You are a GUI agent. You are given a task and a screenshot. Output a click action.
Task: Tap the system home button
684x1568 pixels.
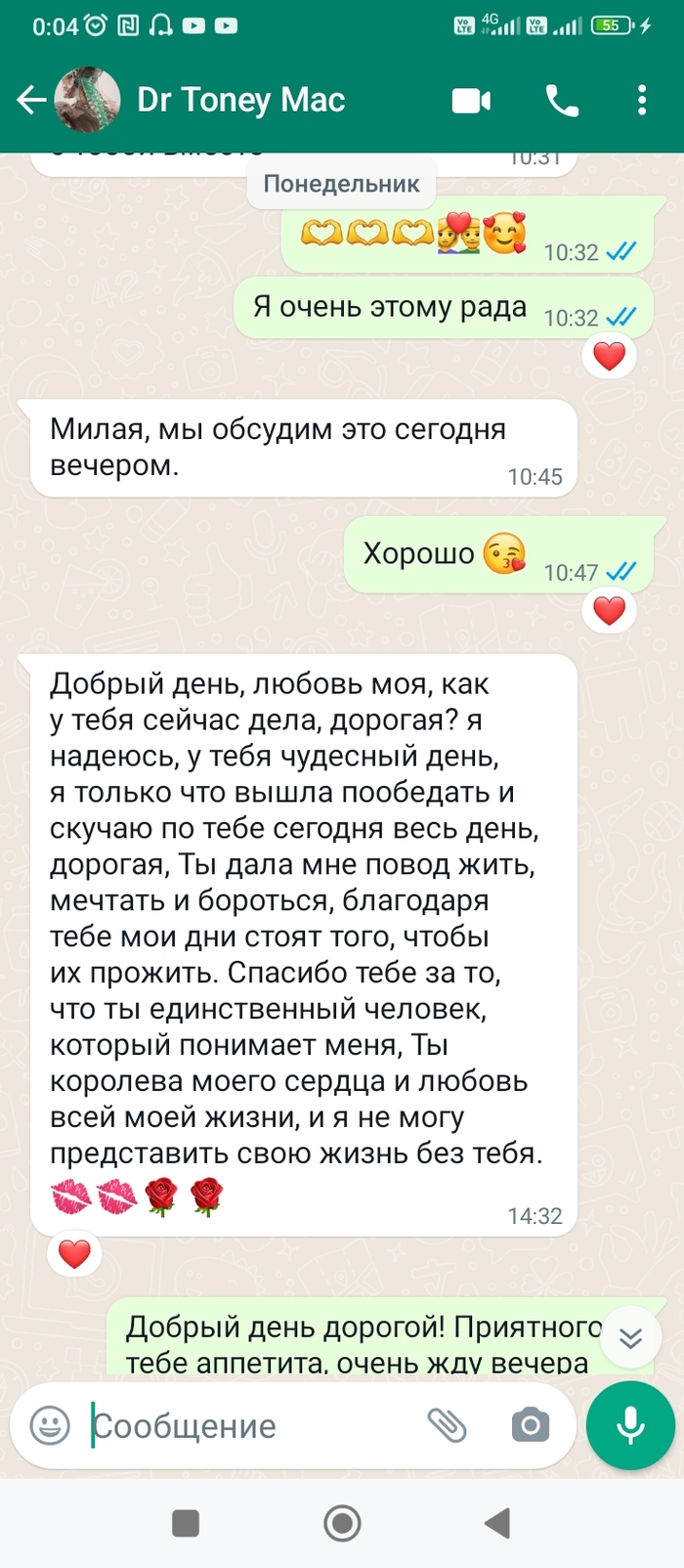(x=342, y=1522)
